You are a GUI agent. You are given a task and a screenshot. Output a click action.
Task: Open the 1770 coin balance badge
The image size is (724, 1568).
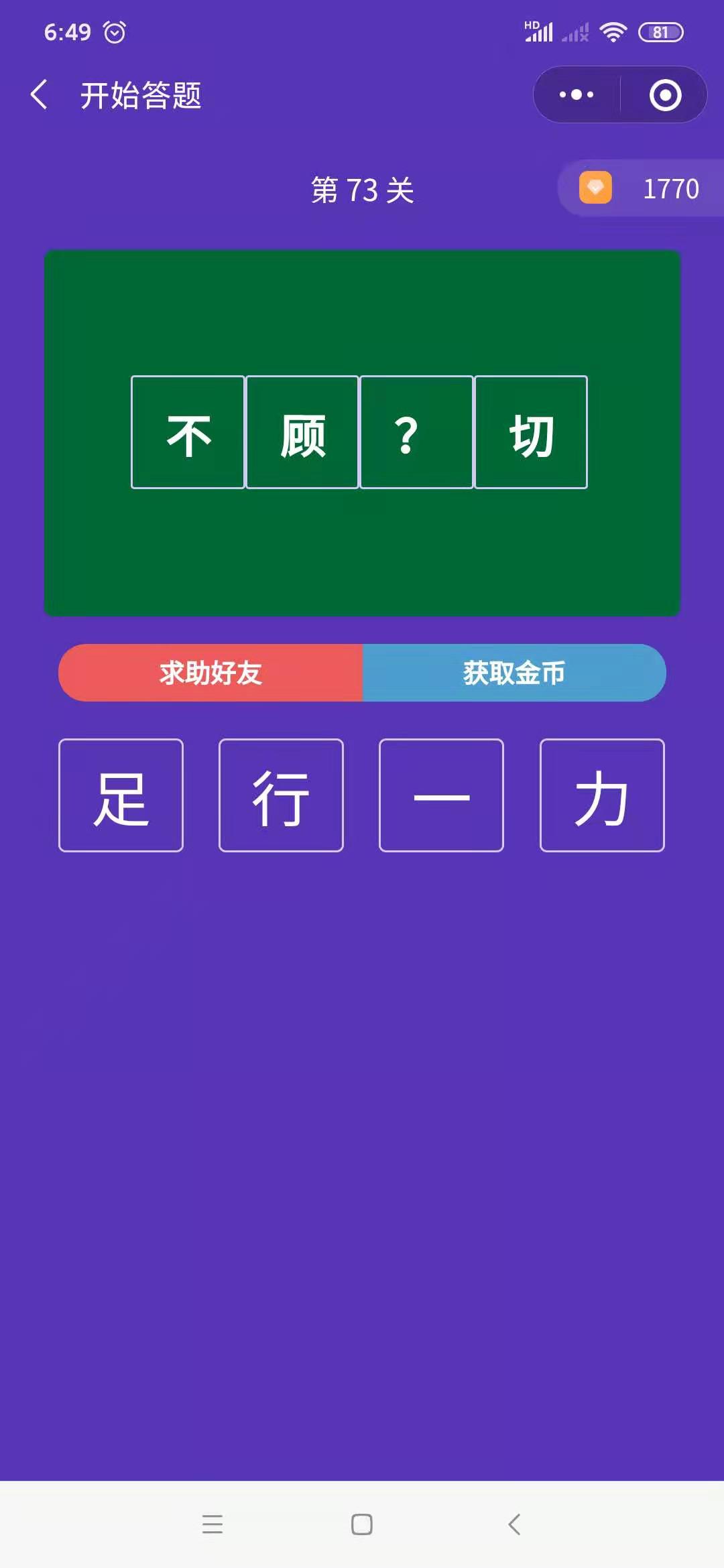click(642, 188)
